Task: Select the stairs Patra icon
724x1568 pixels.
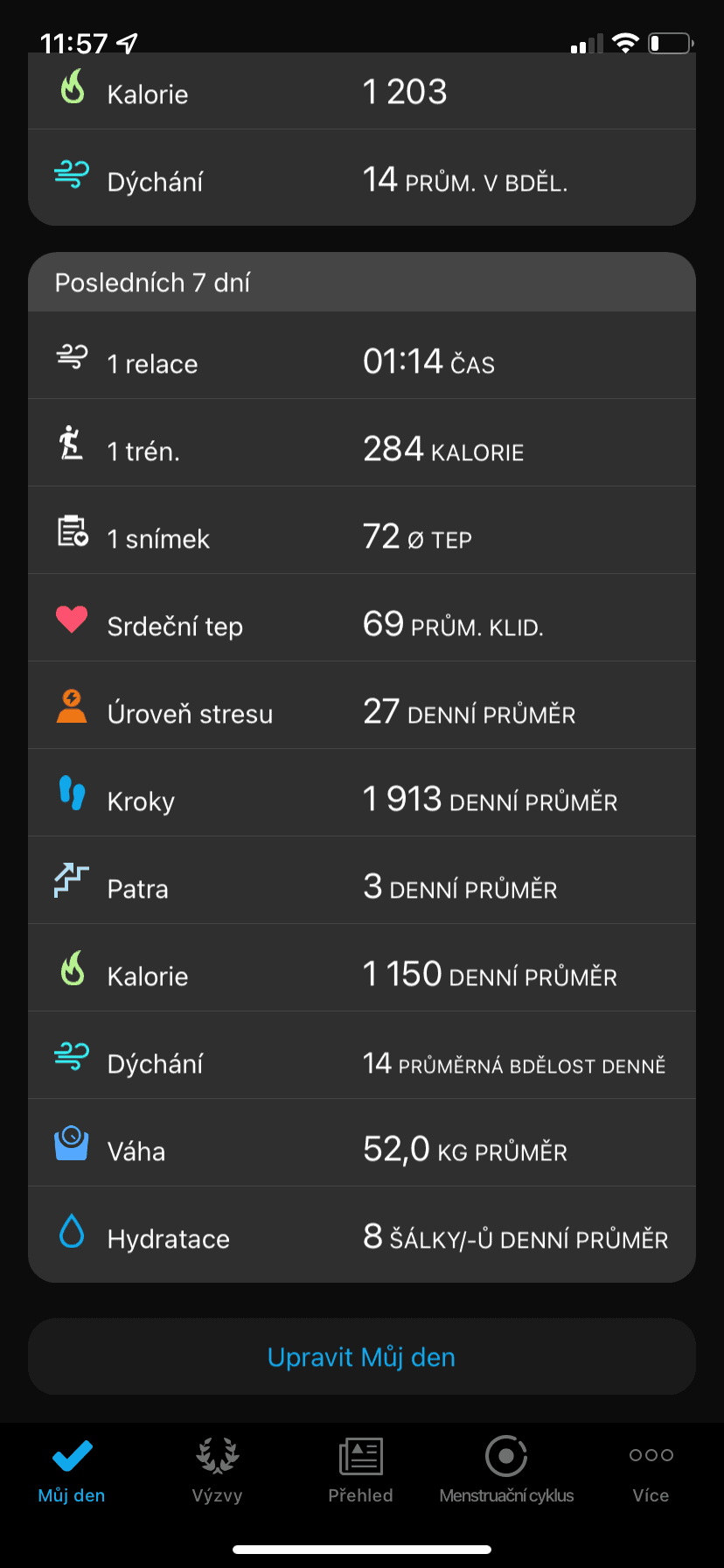Action: [73, 880]
